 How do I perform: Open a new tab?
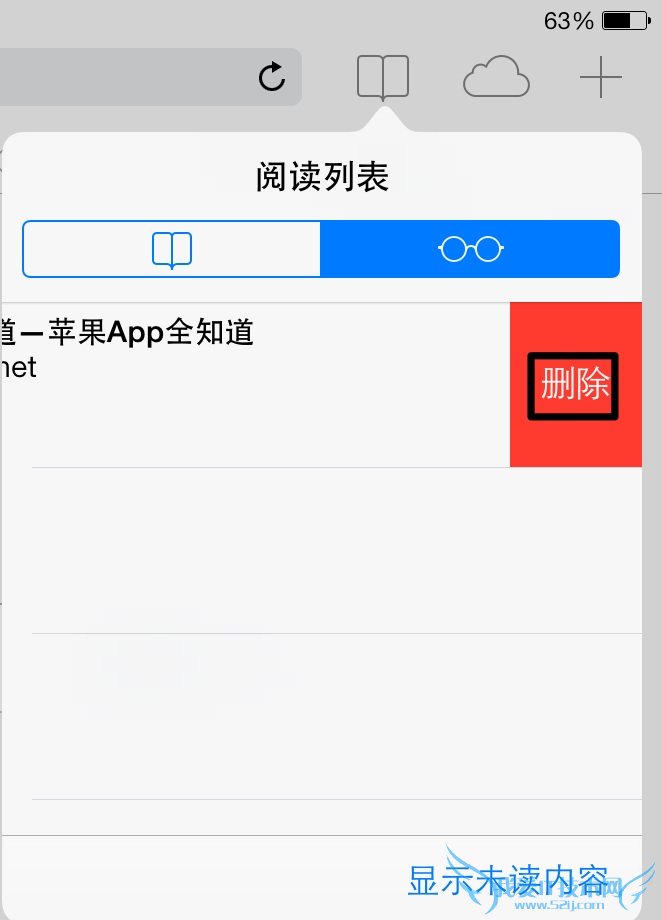click(601, 77)
